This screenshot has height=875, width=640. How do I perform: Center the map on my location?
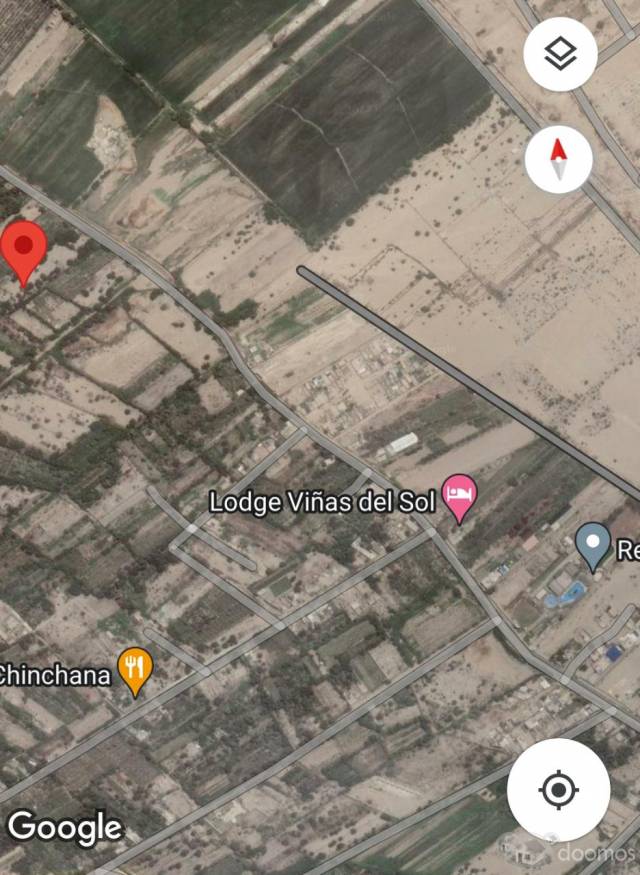pos(558,791)
